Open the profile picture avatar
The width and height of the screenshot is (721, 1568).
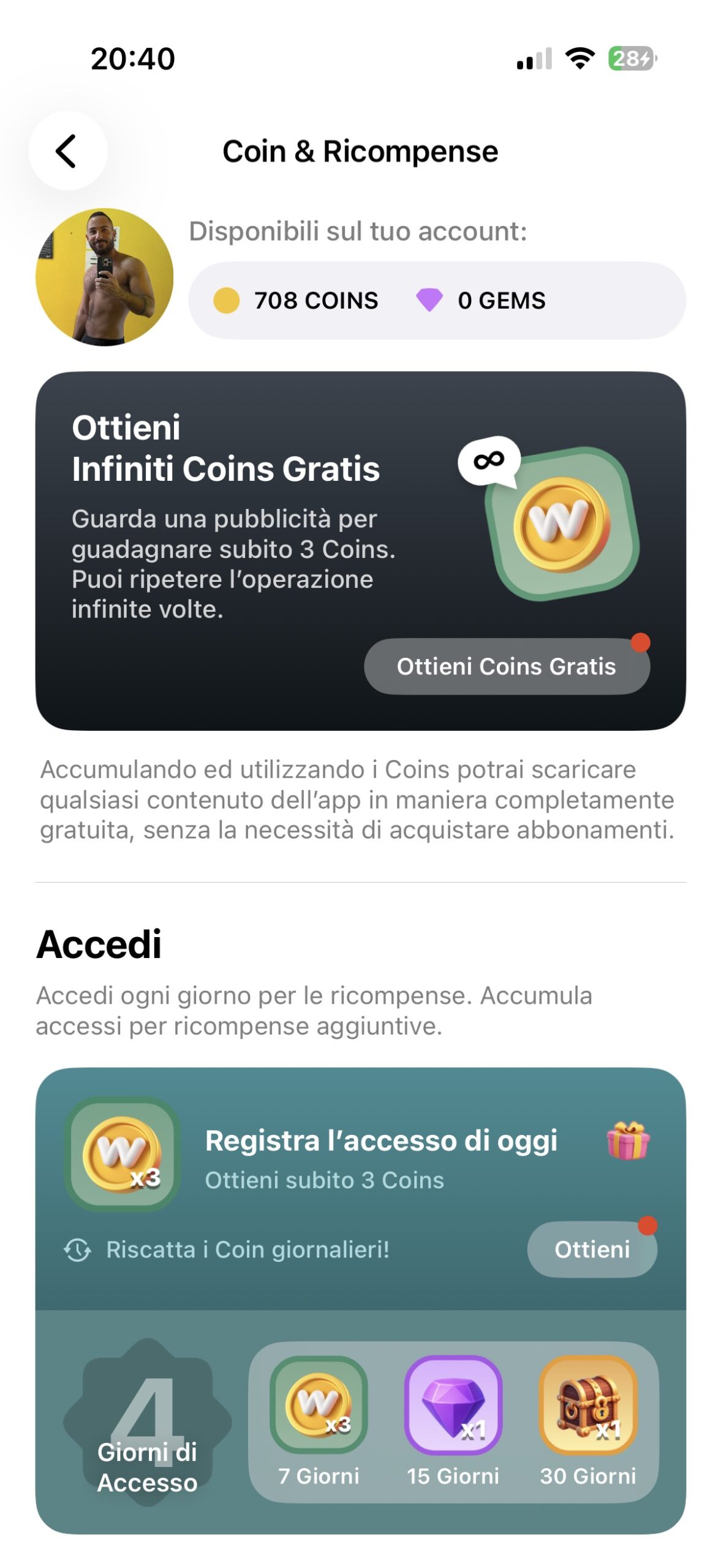pos(104,277)
